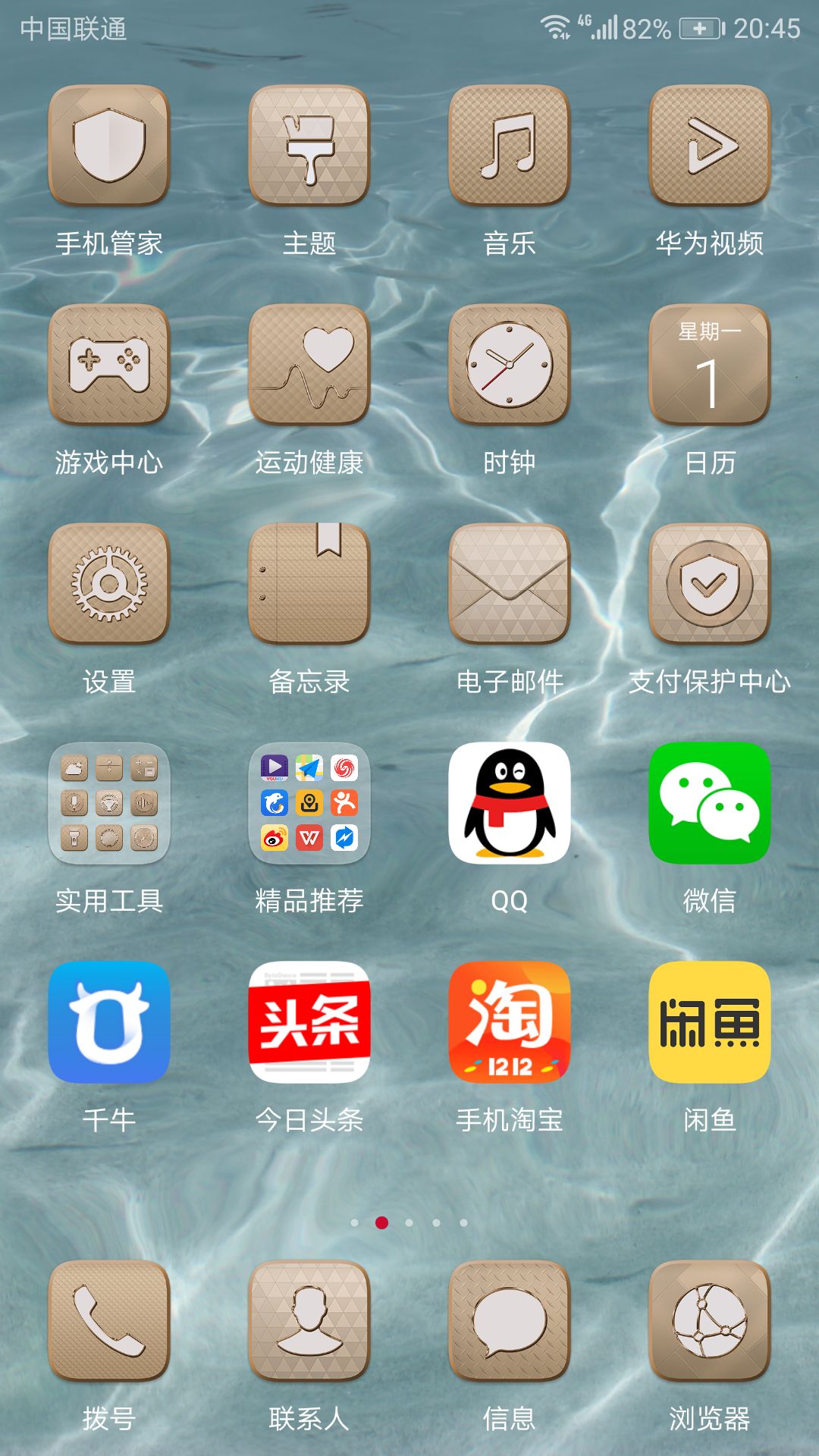
Task: Launch the 千牛 app
Action: (108, 1021)
